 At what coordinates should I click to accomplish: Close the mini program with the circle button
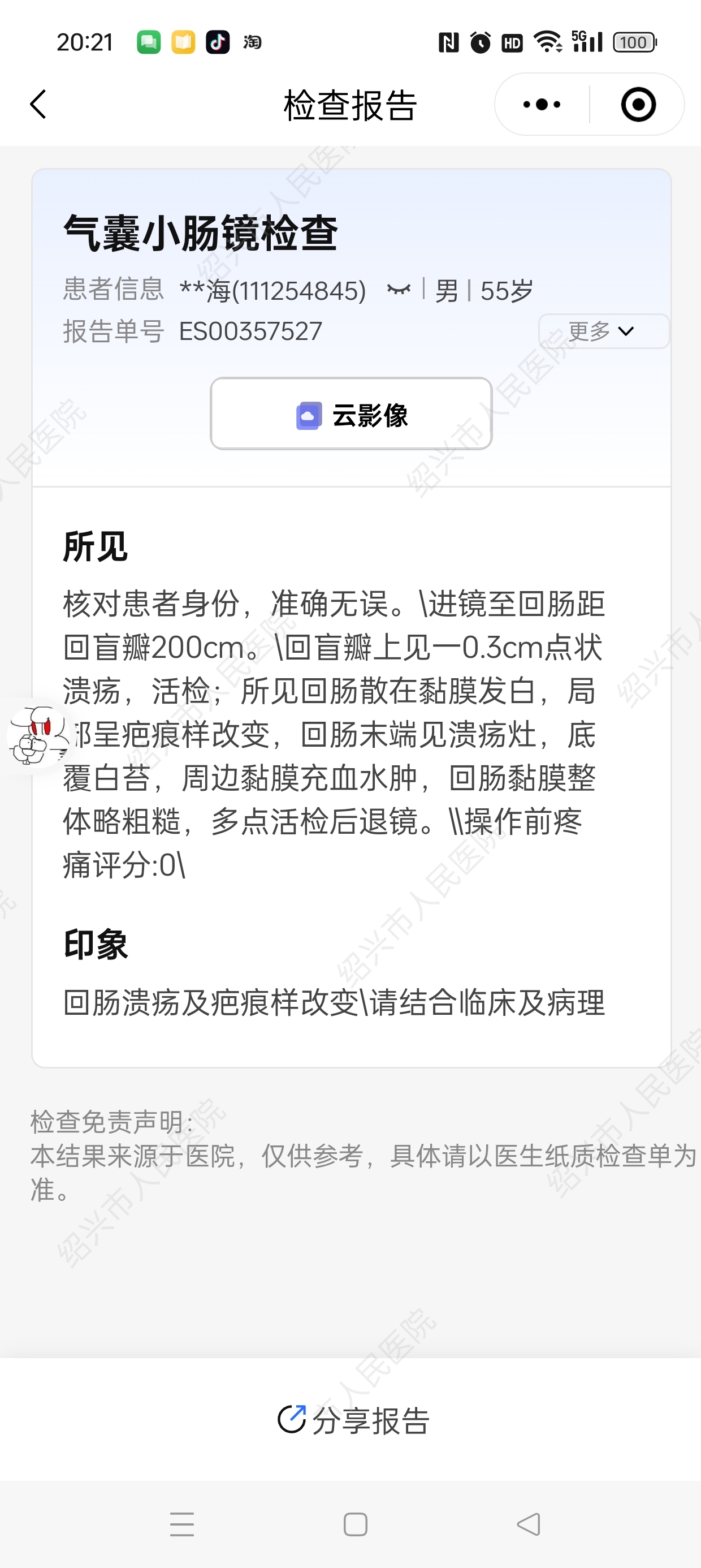click(638, 104)
